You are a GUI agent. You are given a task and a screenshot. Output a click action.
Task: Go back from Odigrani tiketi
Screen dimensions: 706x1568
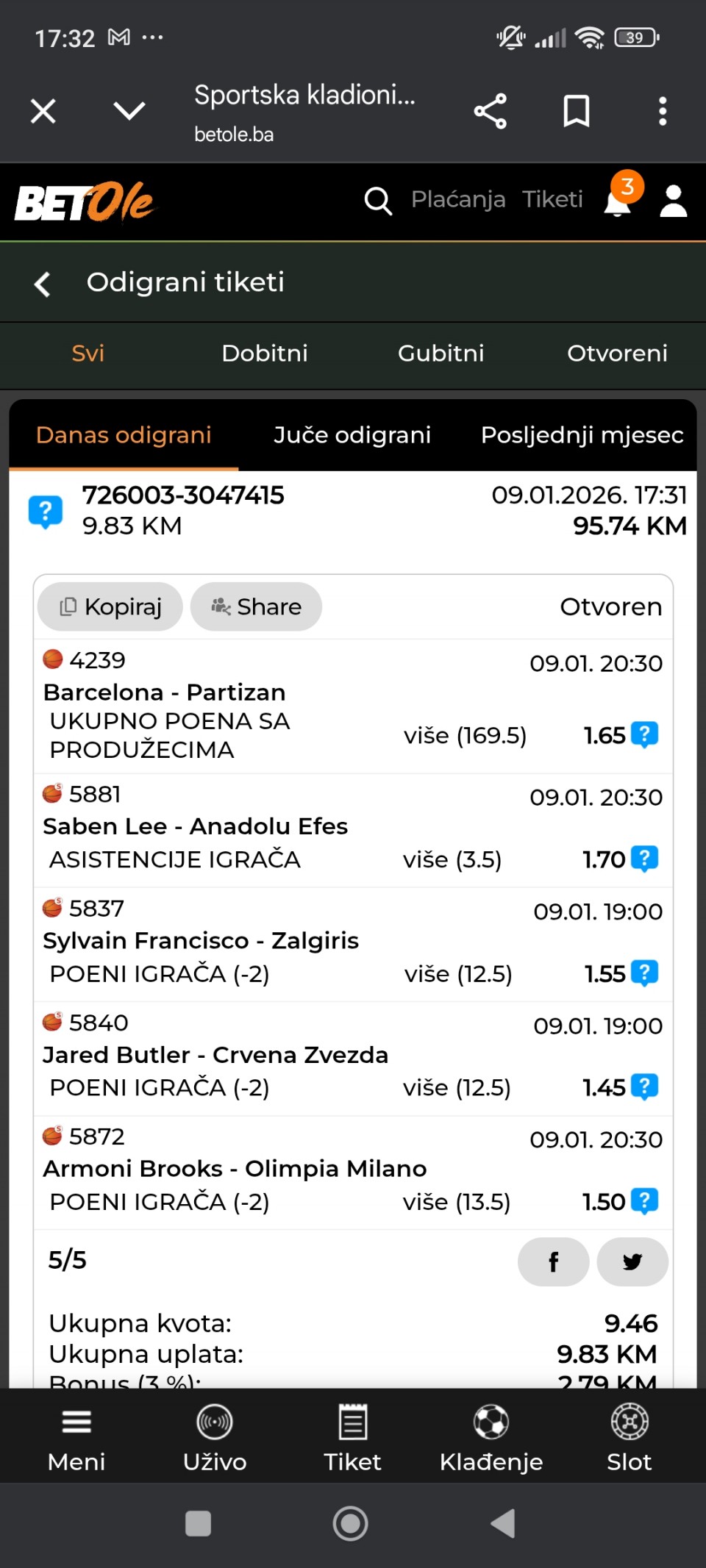coord(43,283)
